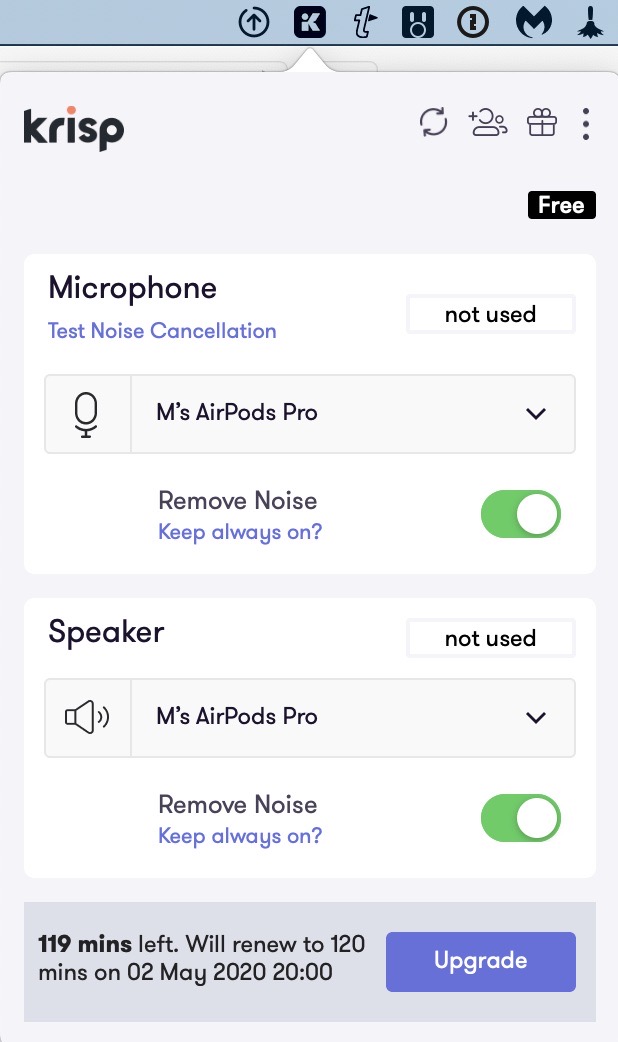Expand the Microphone device dropdown
Screen dimensions: 618x1042
pyautogui.click(x=353, y=413)
